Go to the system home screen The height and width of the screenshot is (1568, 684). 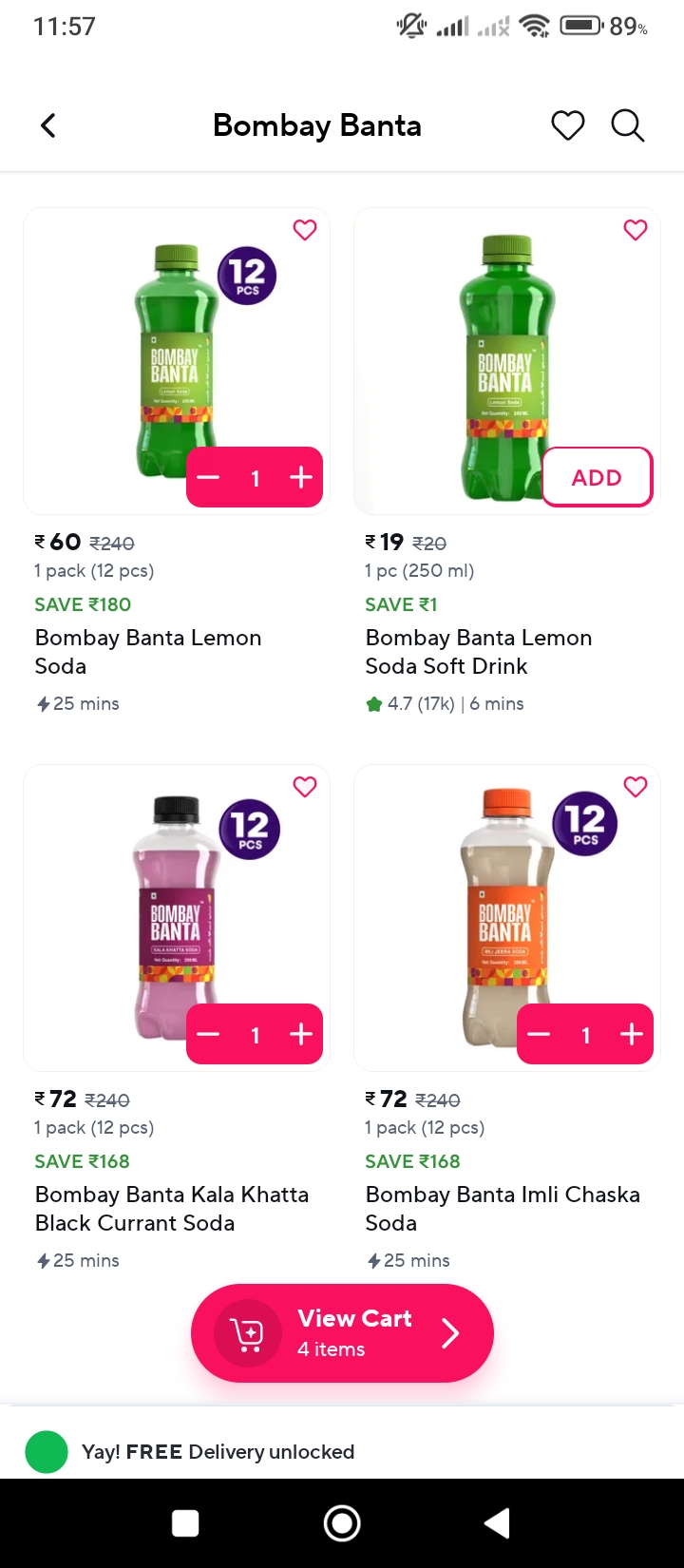[x=342, y=1523]
